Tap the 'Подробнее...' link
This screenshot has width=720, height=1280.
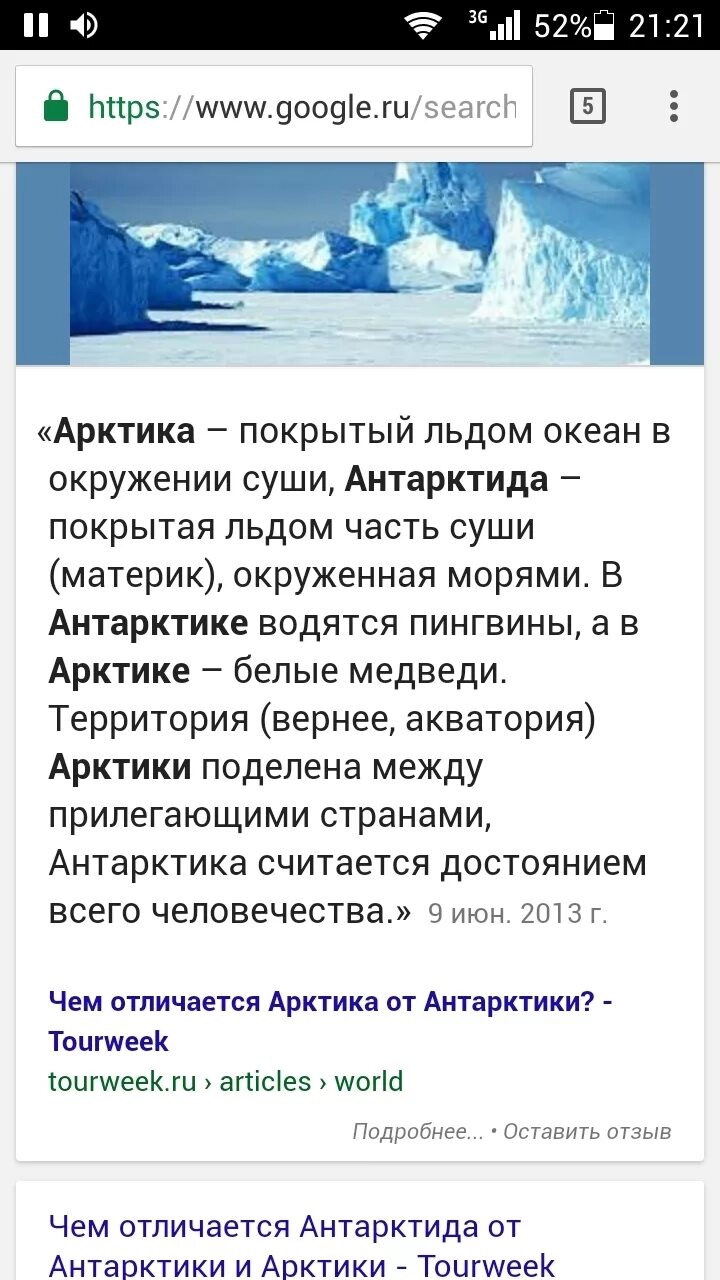click(x=417, y=1131)
